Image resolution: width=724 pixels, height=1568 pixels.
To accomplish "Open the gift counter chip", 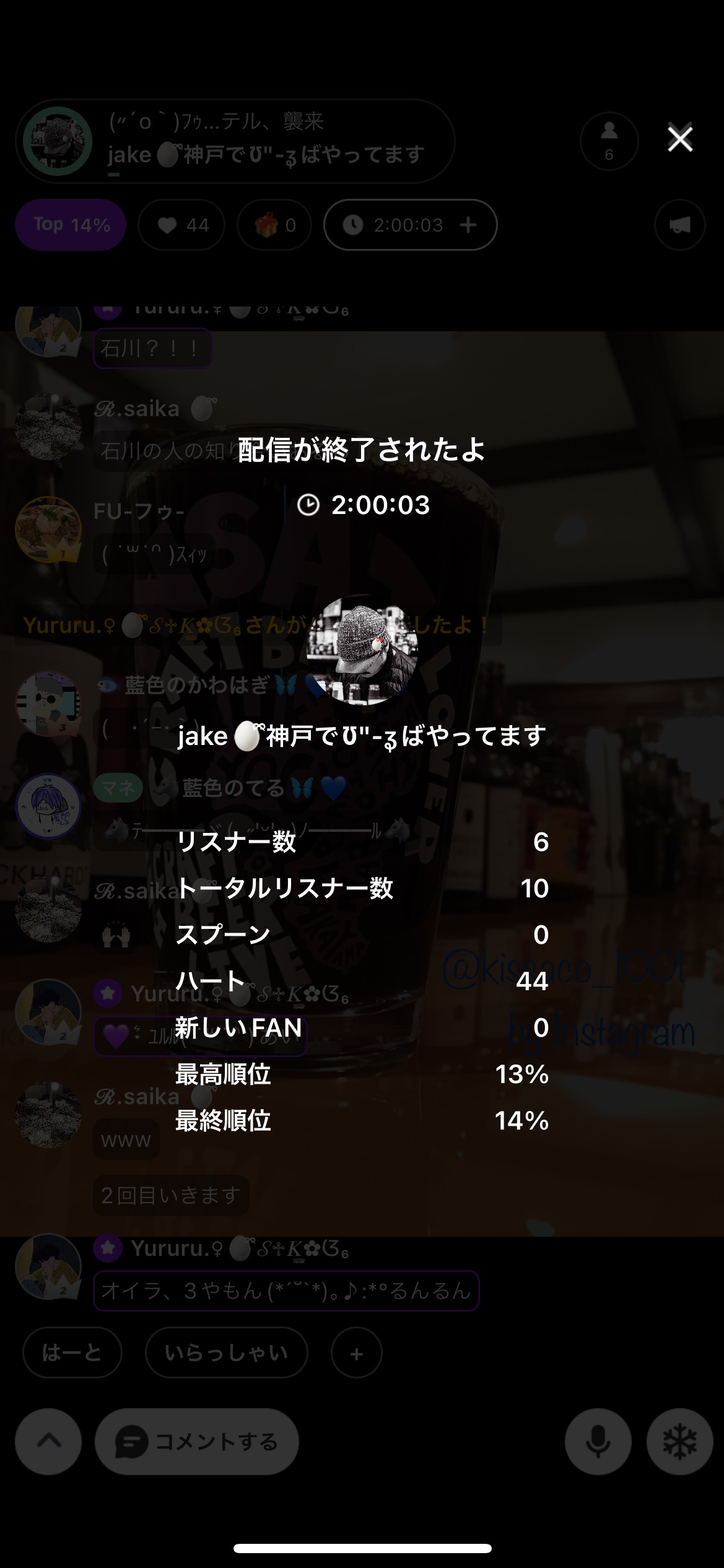I will (274, 225).
